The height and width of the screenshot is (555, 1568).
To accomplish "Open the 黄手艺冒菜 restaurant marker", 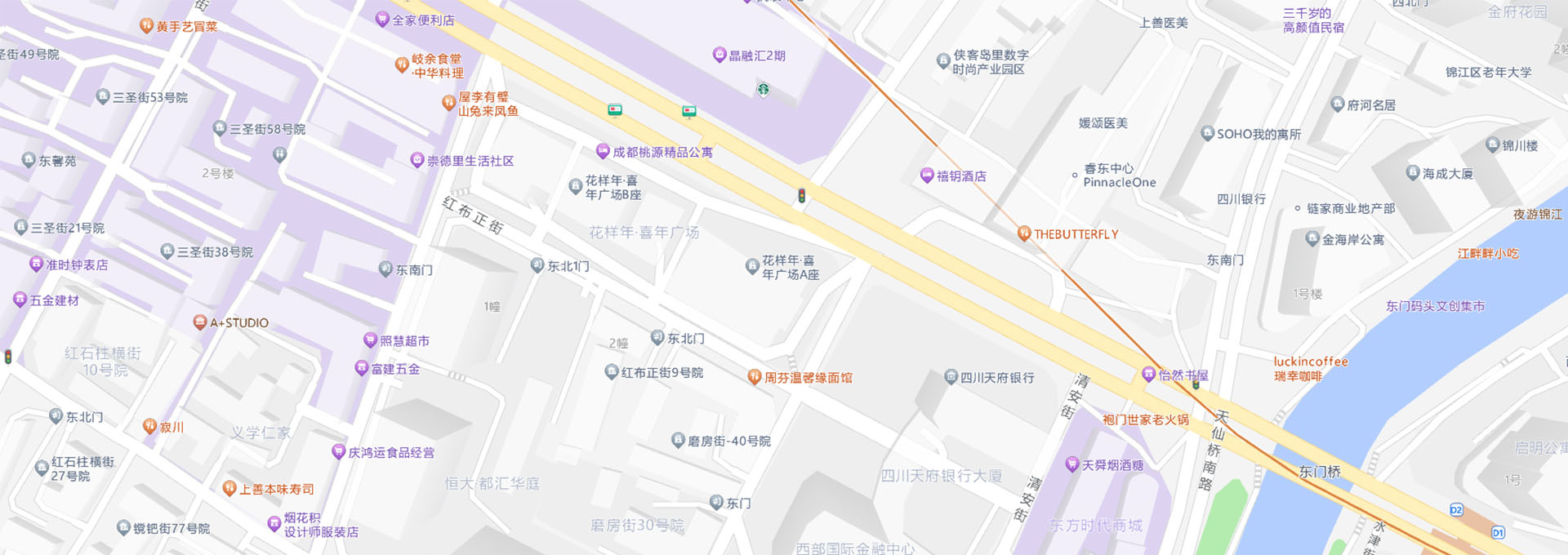I will [x=146, y=26].
